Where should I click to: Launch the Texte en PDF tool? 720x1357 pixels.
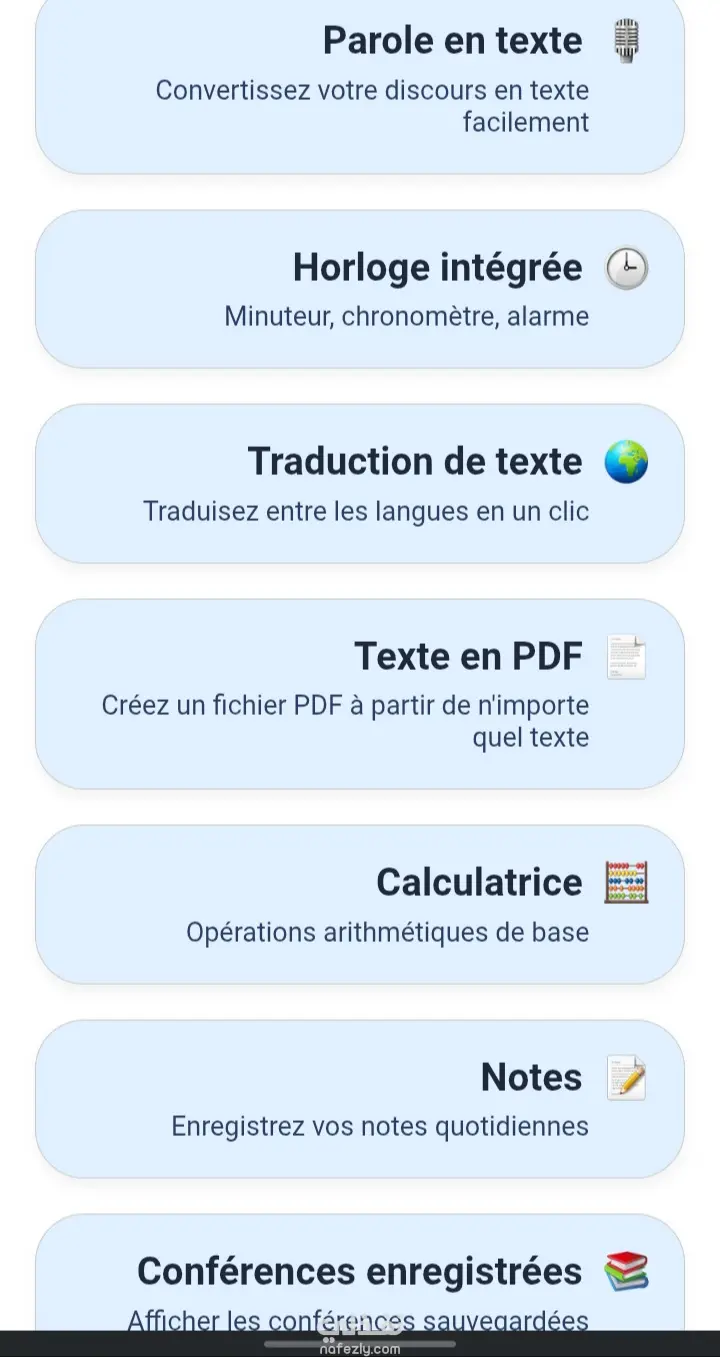(360, 694)
